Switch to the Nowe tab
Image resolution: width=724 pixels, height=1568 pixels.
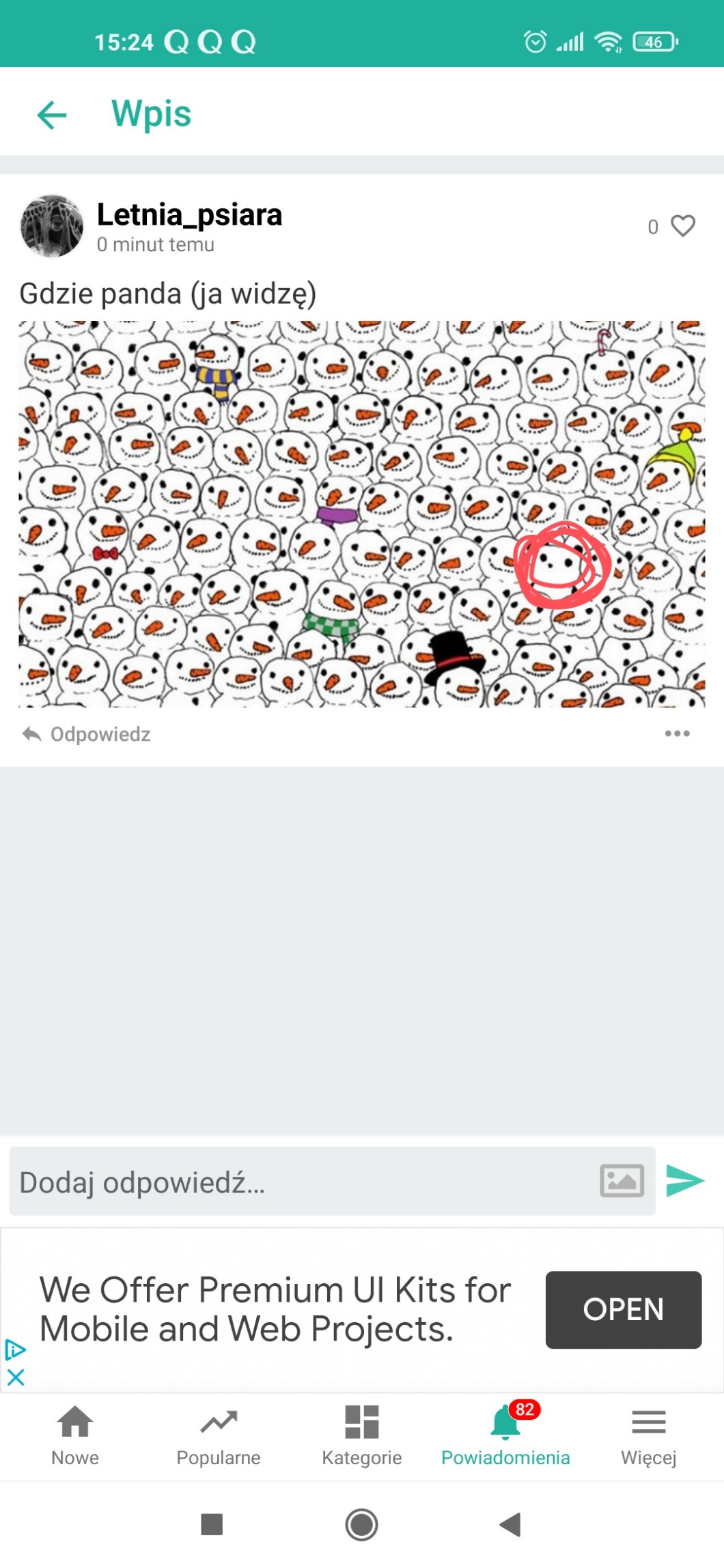coord(75,1436)
